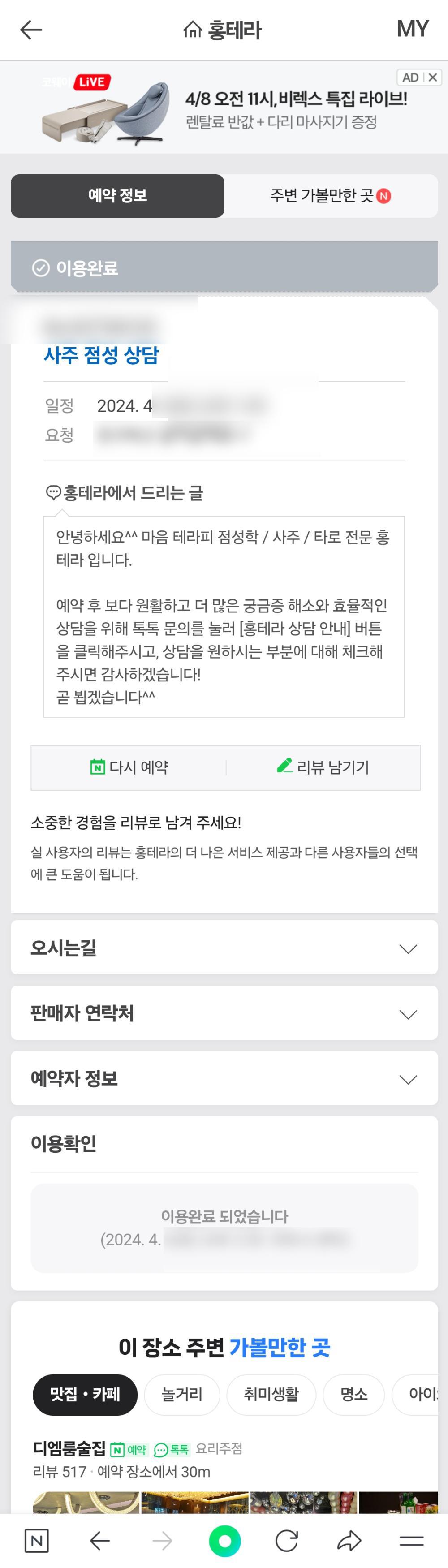The height and width of the screenshot is (1568, 448).
Task: Expand the 오시는길 section
Action: click(224, 948)
